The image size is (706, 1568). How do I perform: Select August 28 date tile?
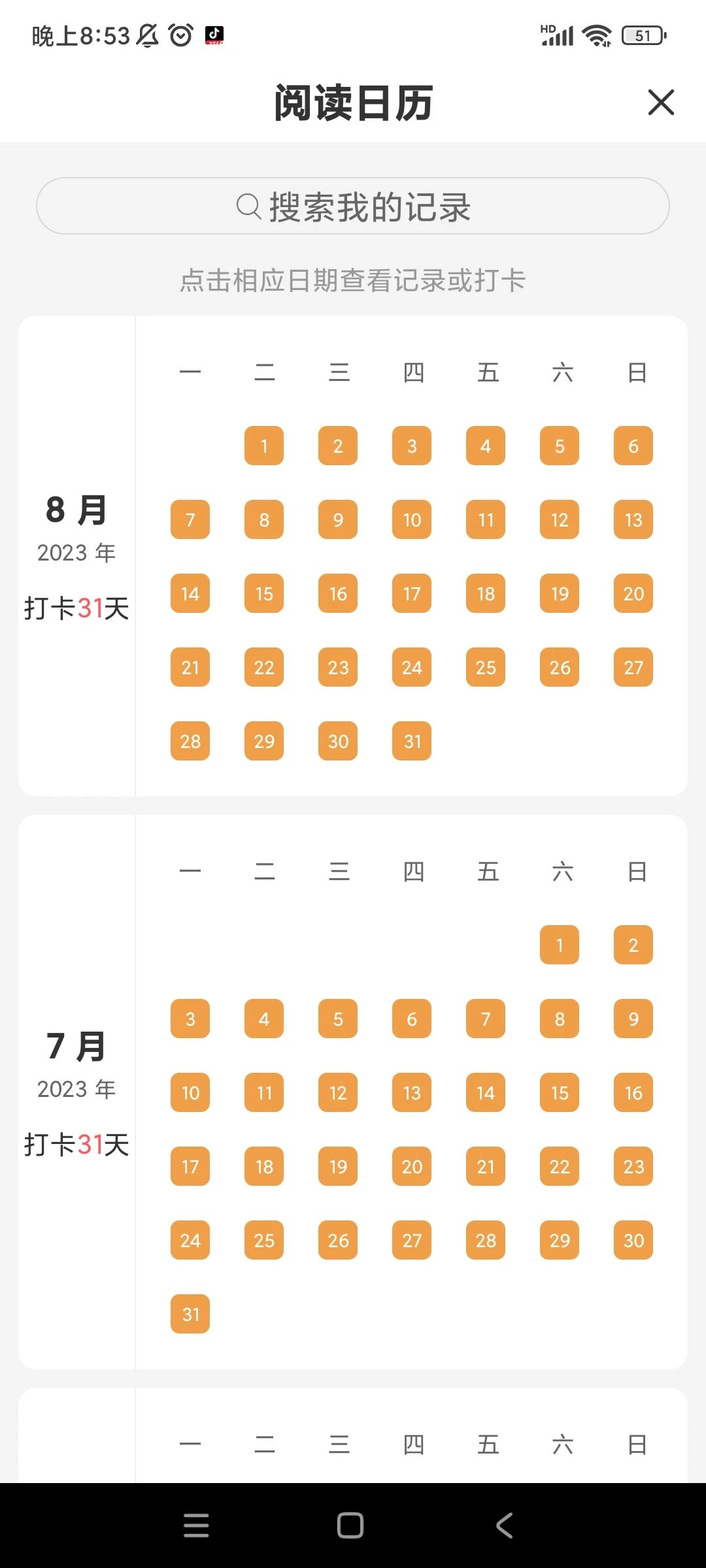click(190, 741)
